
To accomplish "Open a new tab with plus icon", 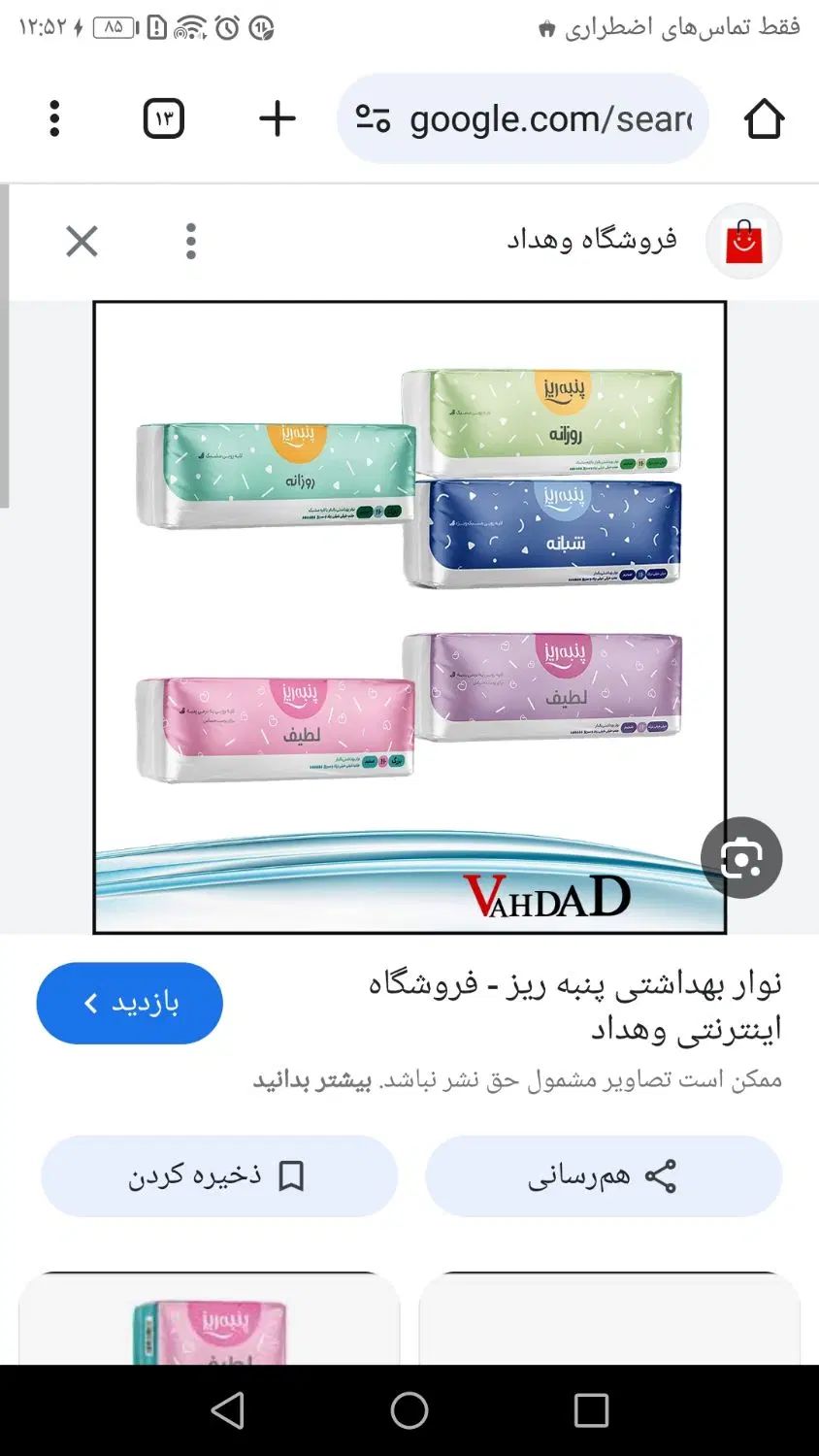I will tap(277, 118).
